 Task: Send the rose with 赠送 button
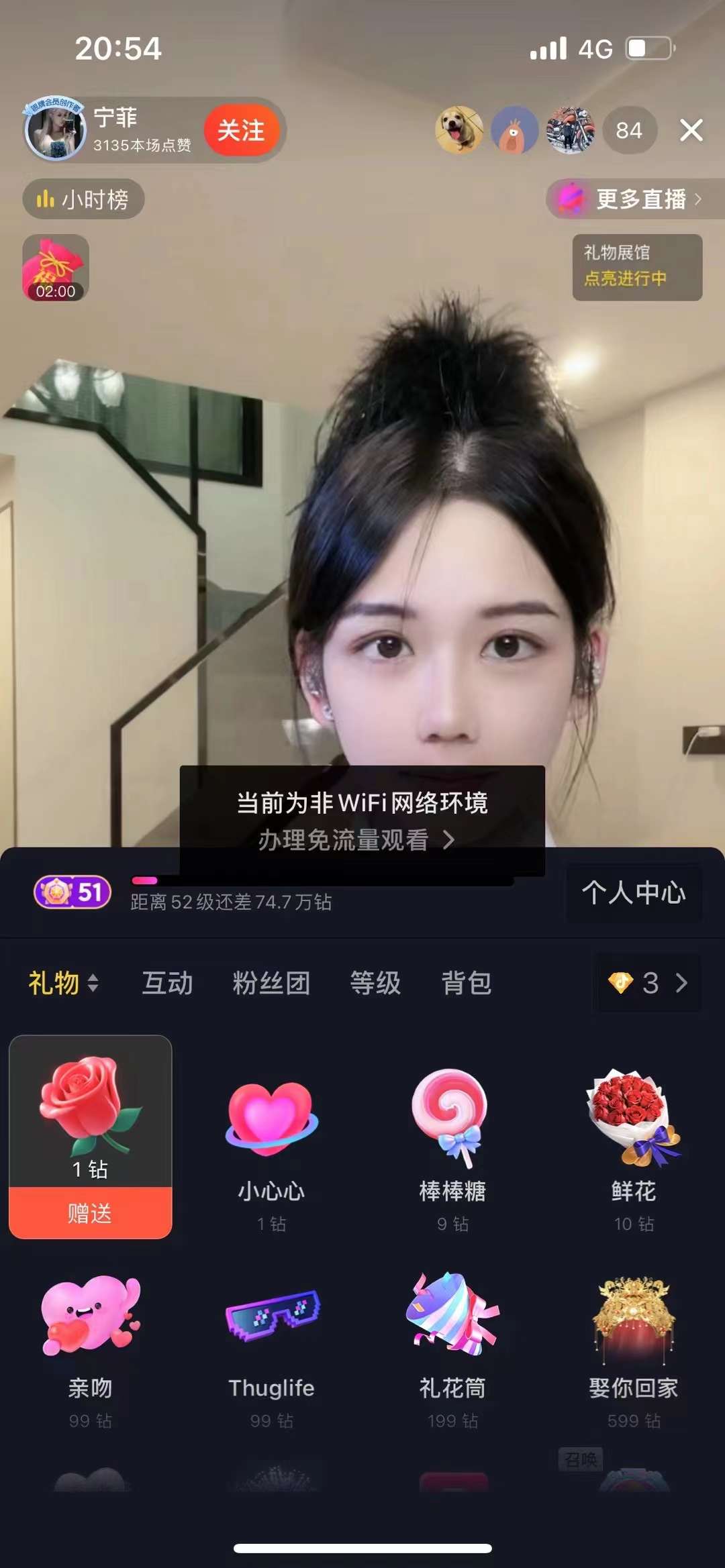[x=90, y=1212]
